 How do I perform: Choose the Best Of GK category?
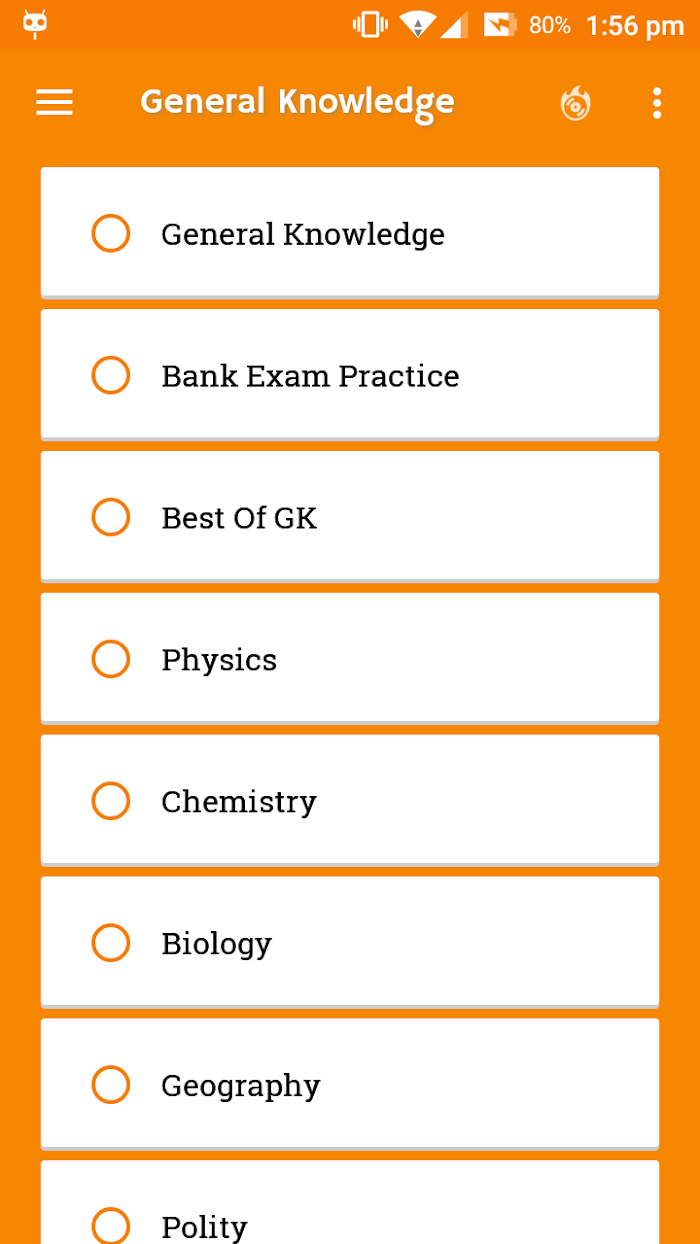click(x=350, y=516)
